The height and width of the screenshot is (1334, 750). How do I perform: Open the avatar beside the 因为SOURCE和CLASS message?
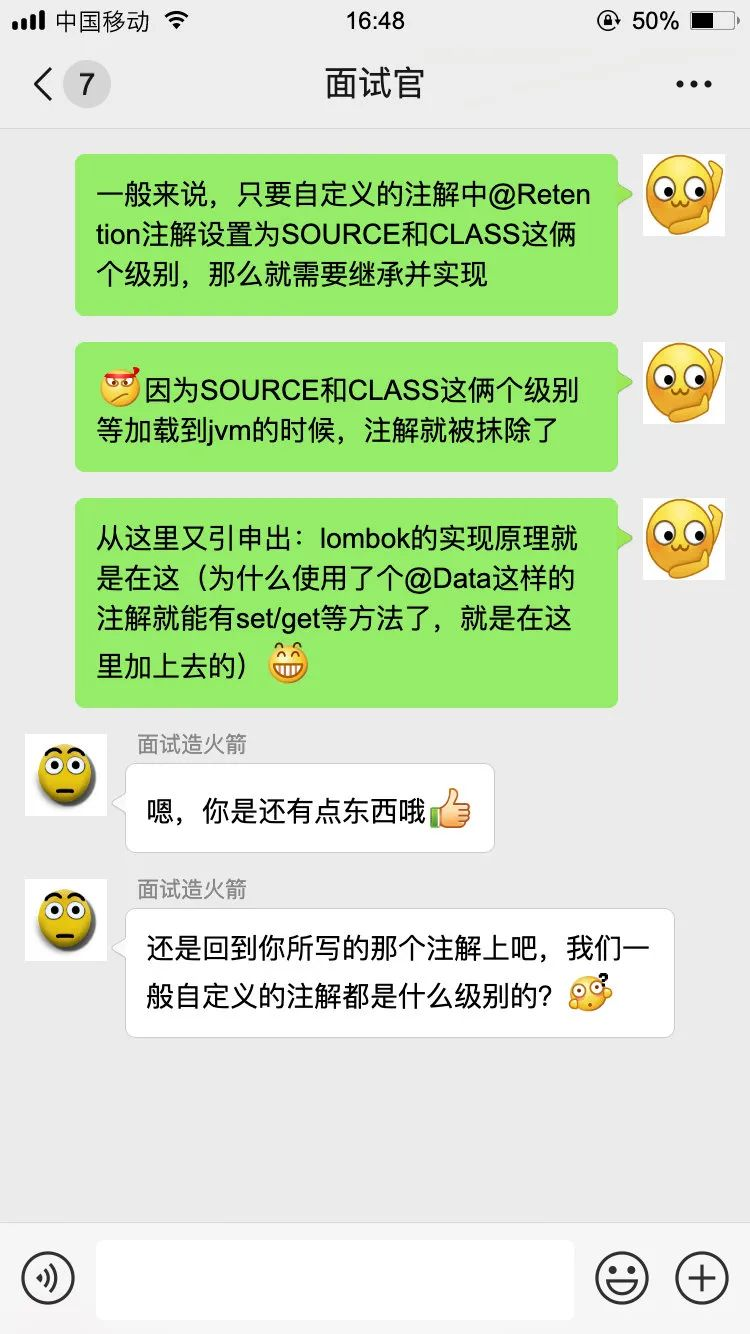684,383
